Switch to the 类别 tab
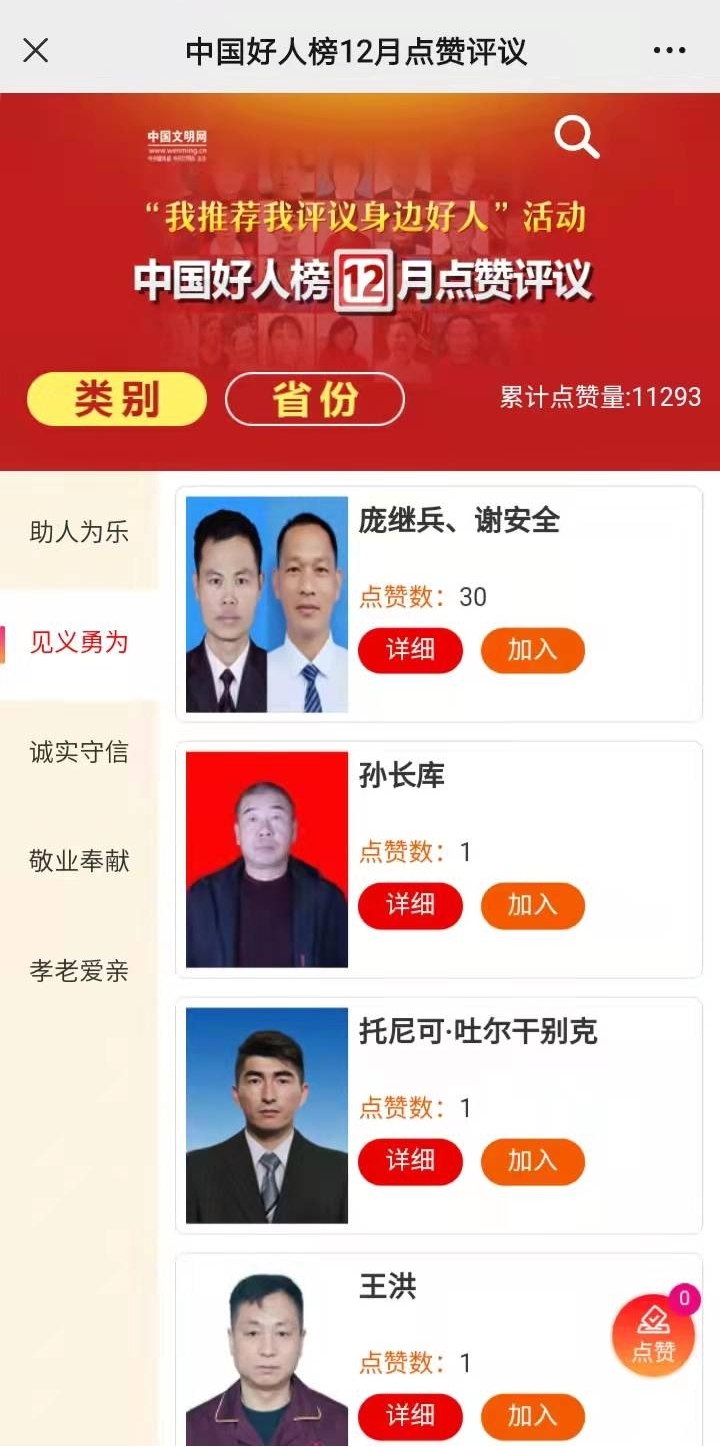This screenshot has height=1447, width=720. [117, 400]
